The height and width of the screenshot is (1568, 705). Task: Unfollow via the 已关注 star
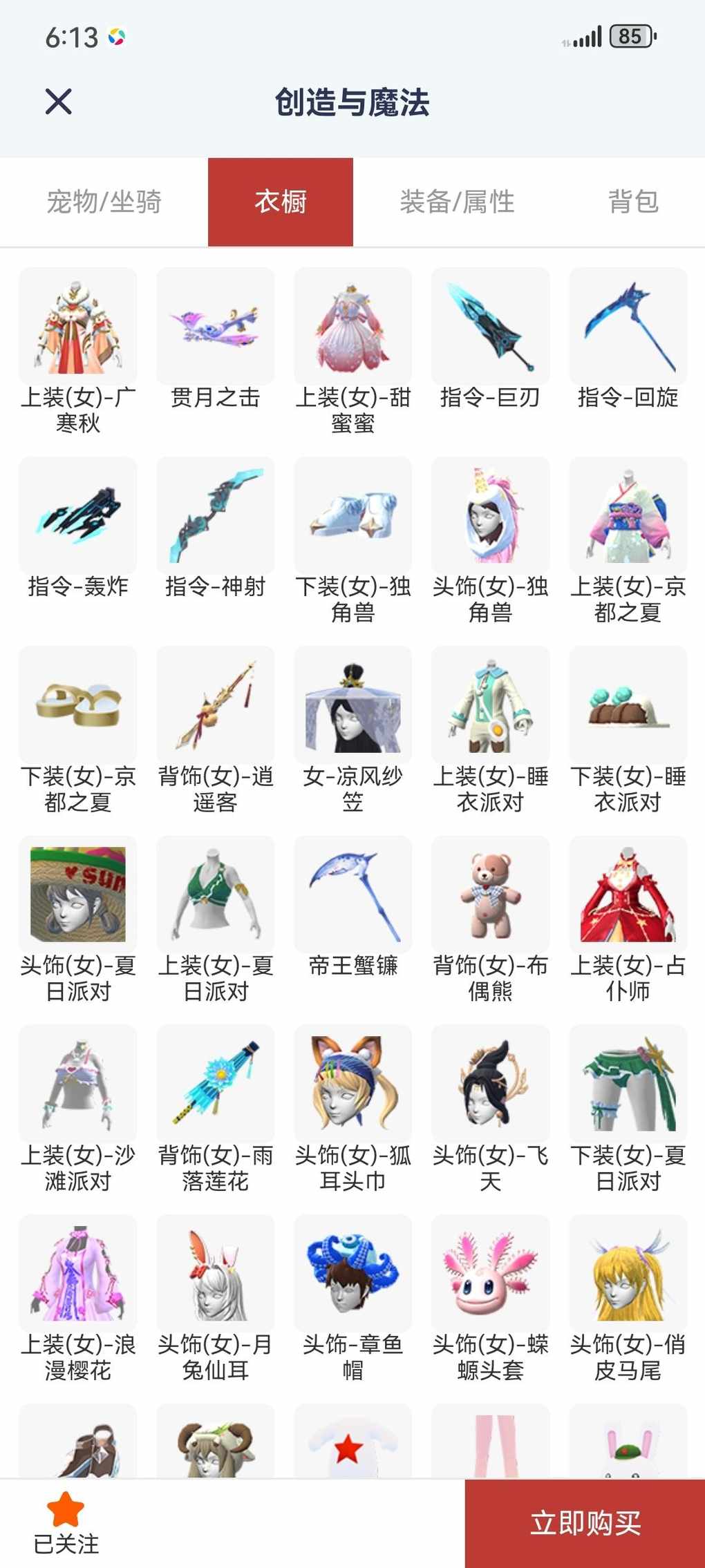(66, 1522)
